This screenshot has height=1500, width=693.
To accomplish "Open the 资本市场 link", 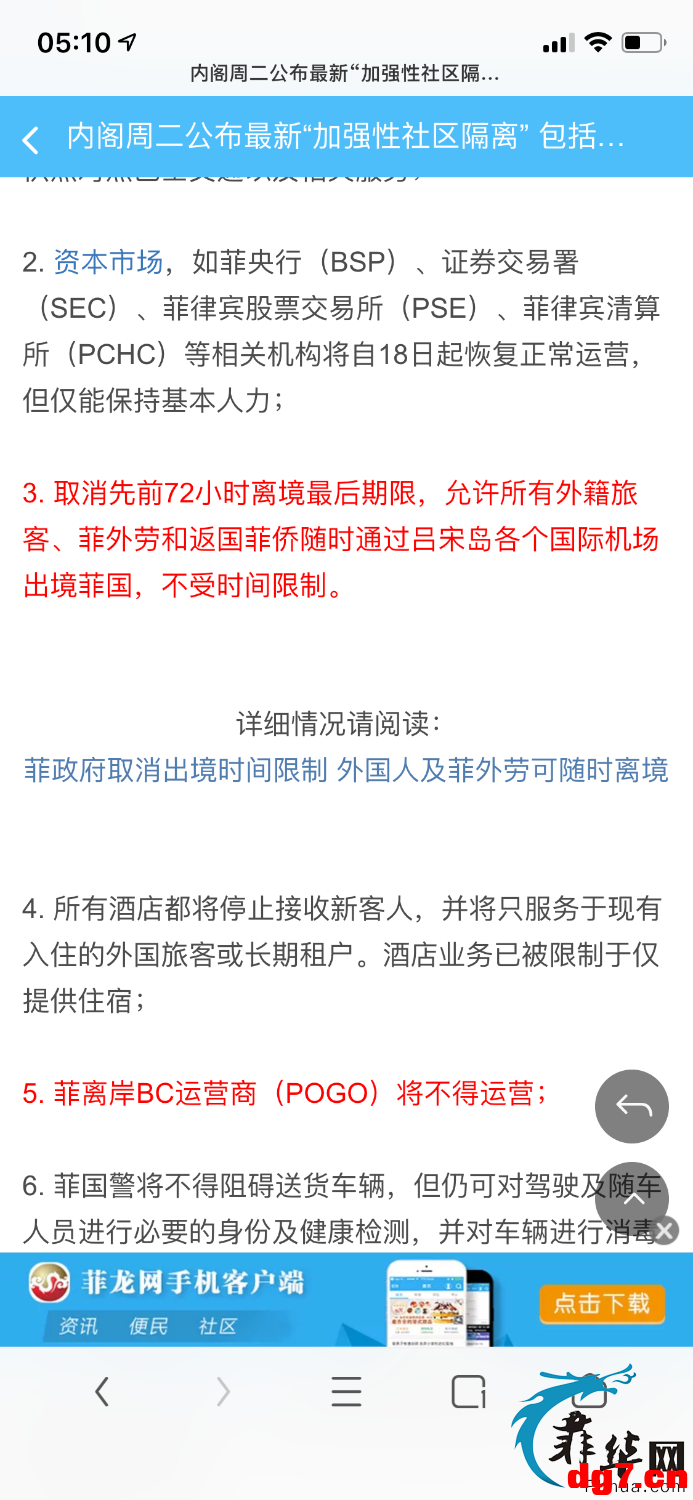I will (108, 262).
